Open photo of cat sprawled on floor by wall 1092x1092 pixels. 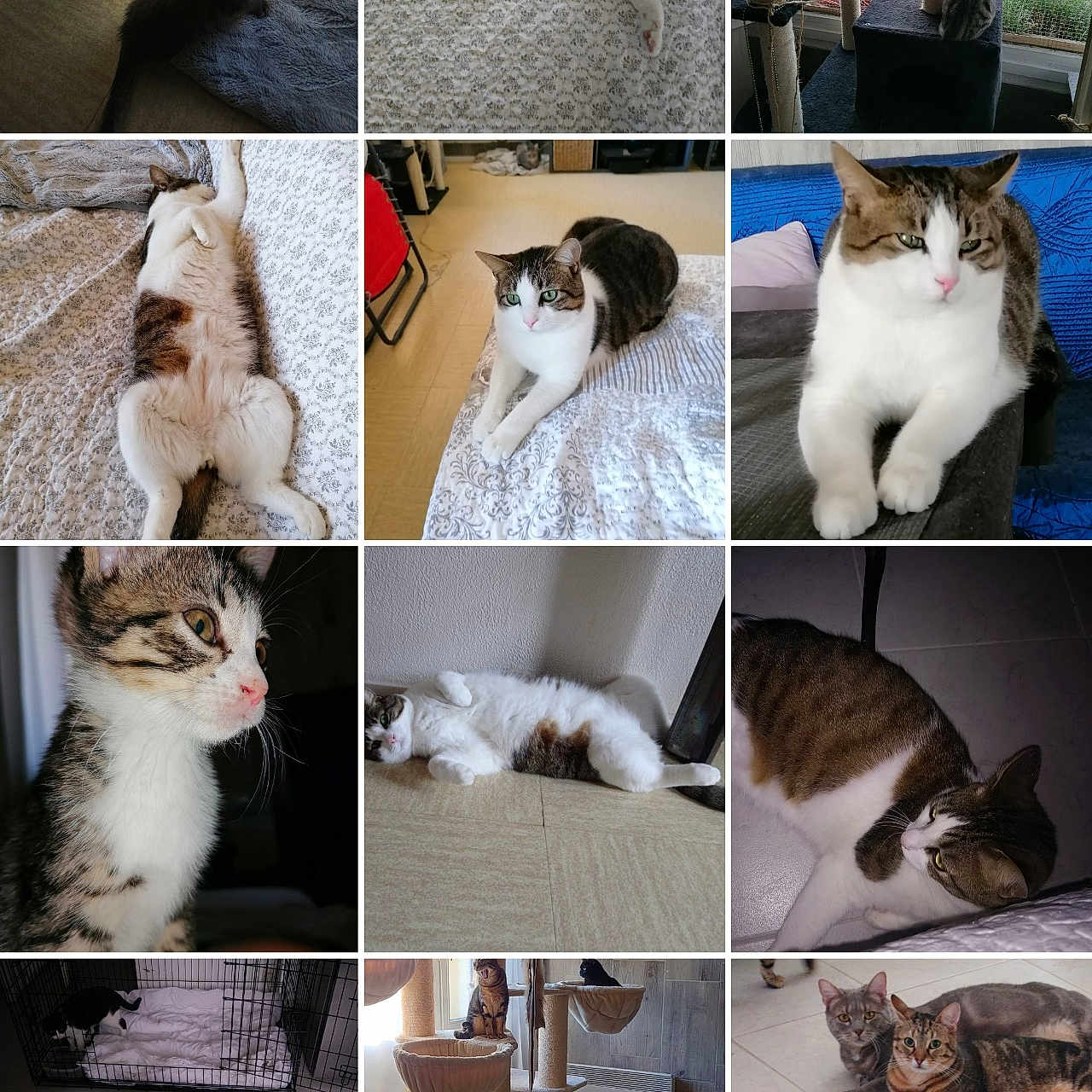[544, 748]
